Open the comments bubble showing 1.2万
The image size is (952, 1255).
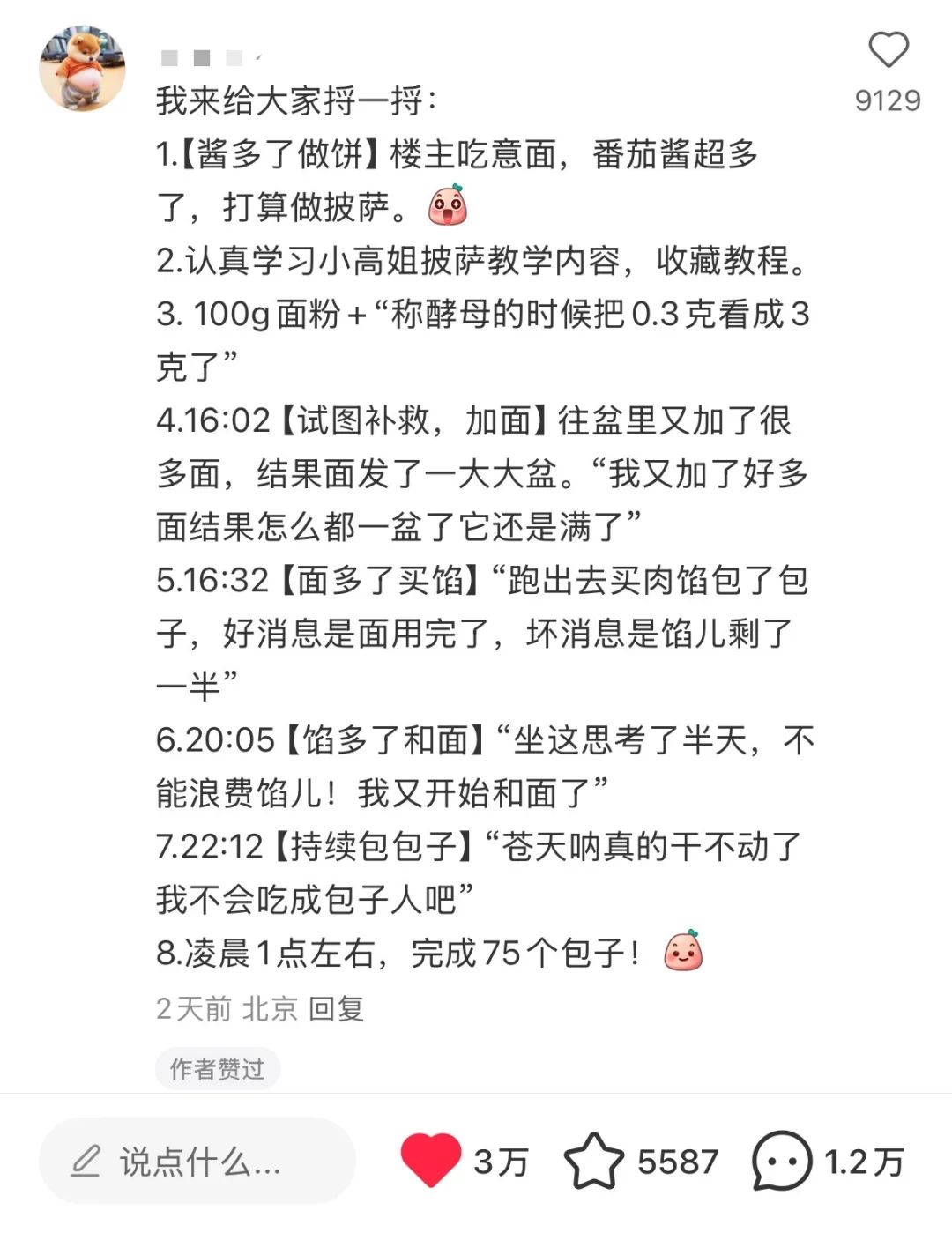[x=781, y=1161]
